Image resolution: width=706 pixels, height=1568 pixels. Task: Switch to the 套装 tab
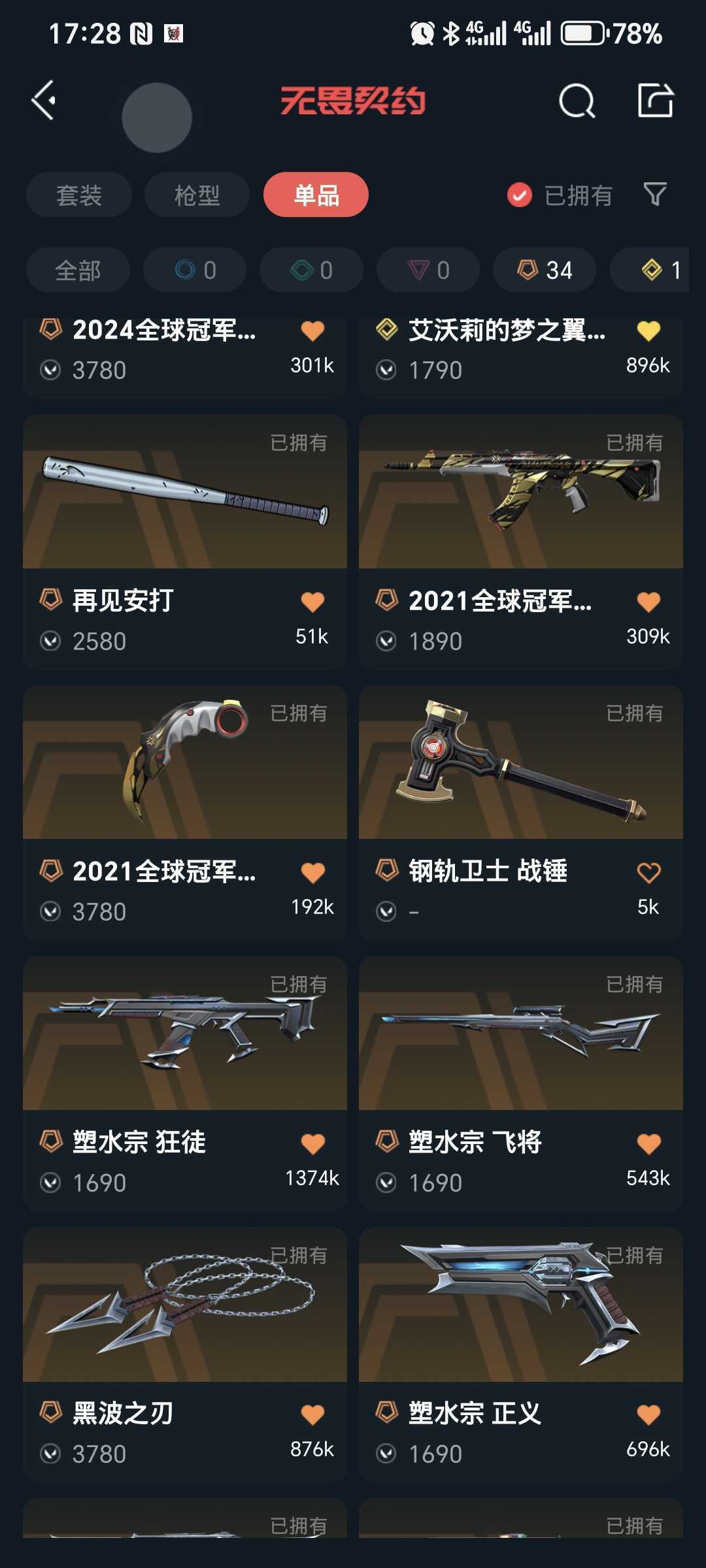(79, 195)
